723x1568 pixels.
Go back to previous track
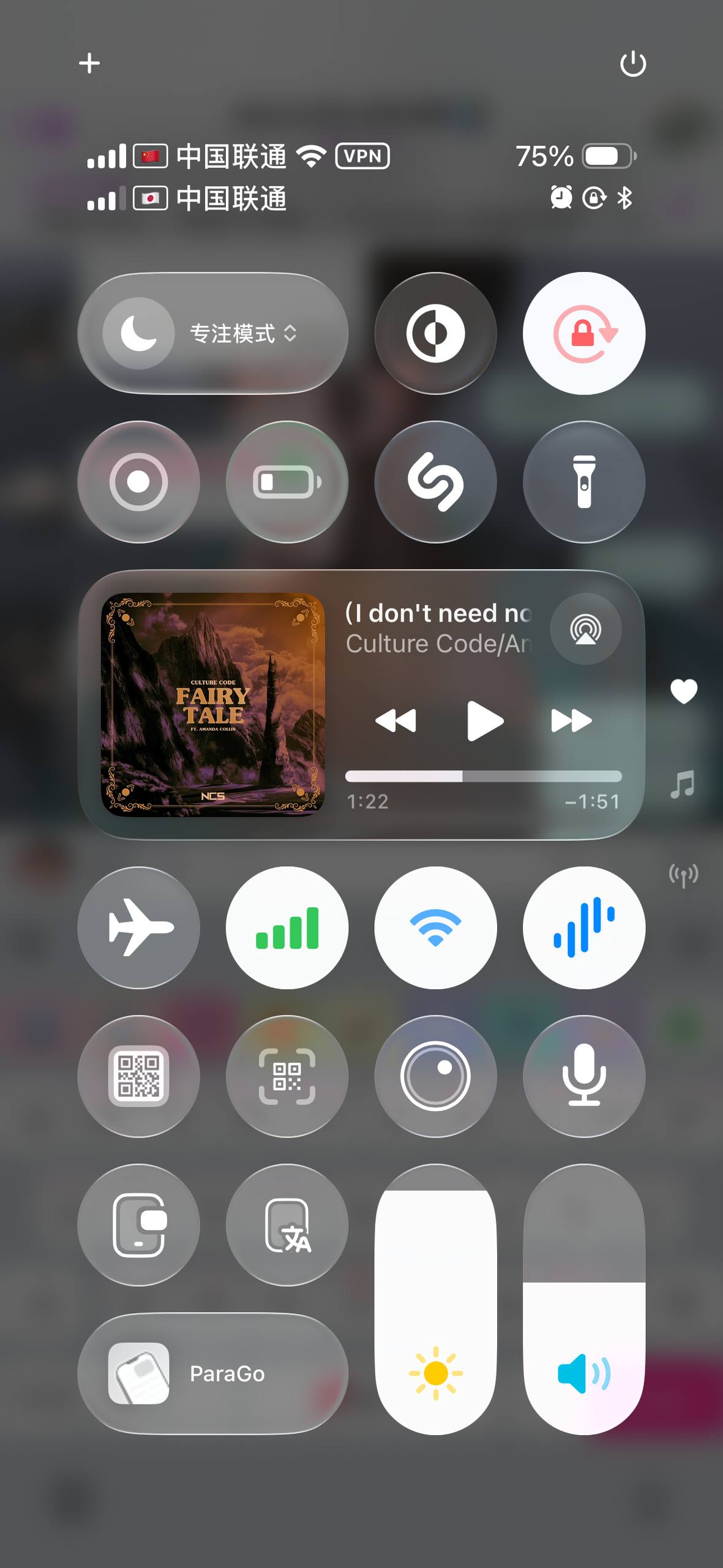coord(396,721)
